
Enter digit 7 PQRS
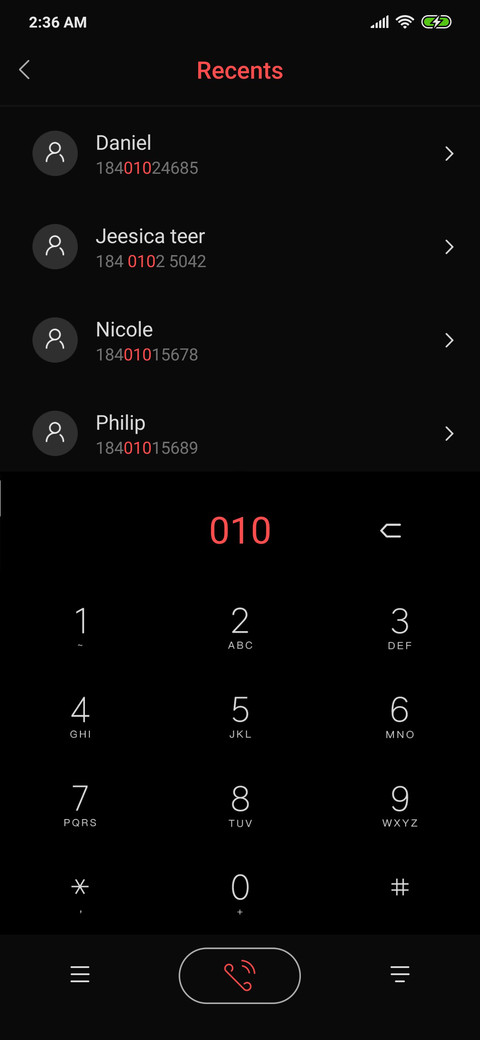click(80, 805)
